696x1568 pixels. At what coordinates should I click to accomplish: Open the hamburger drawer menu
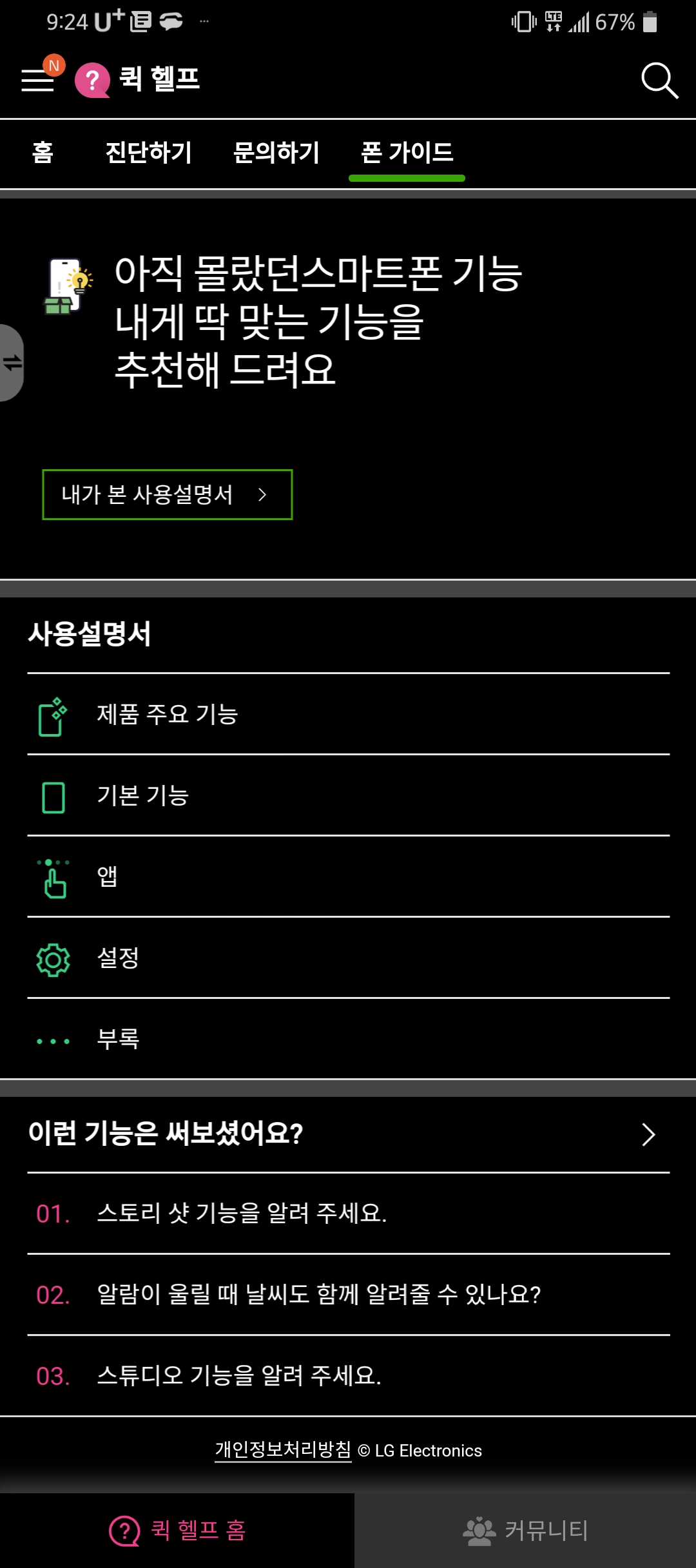click(37, 80)
